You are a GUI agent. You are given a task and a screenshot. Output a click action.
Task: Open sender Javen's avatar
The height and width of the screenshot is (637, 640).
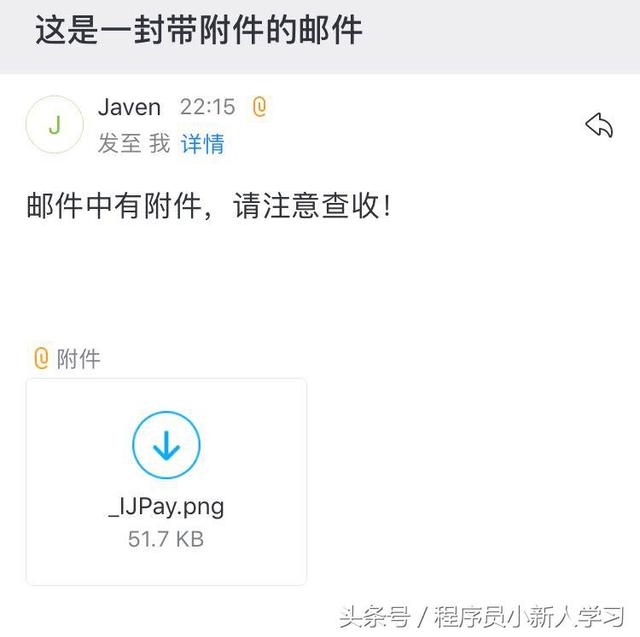[54, 124]
